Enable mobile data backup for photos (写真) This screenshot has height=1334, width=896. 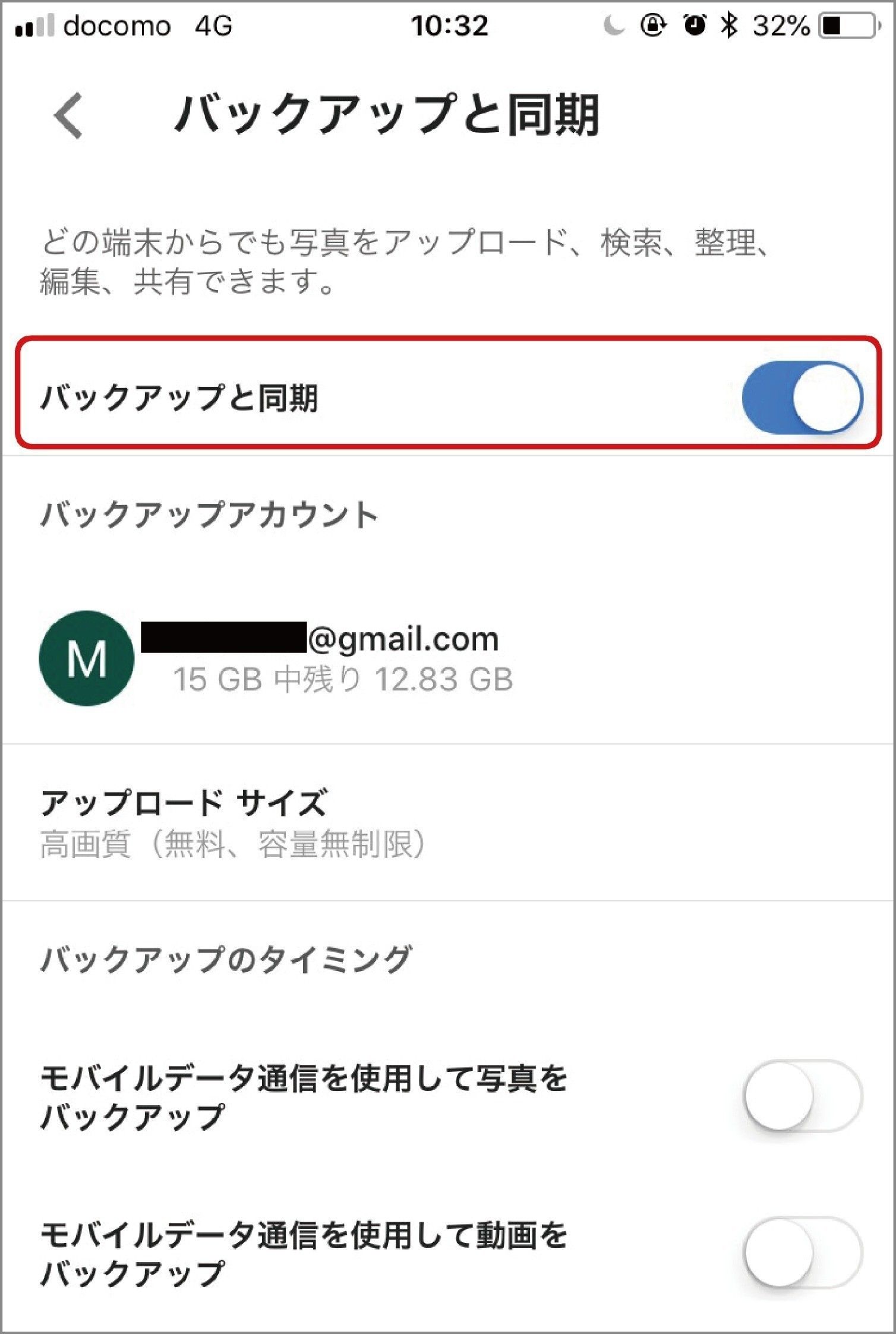pos(802,1095)
